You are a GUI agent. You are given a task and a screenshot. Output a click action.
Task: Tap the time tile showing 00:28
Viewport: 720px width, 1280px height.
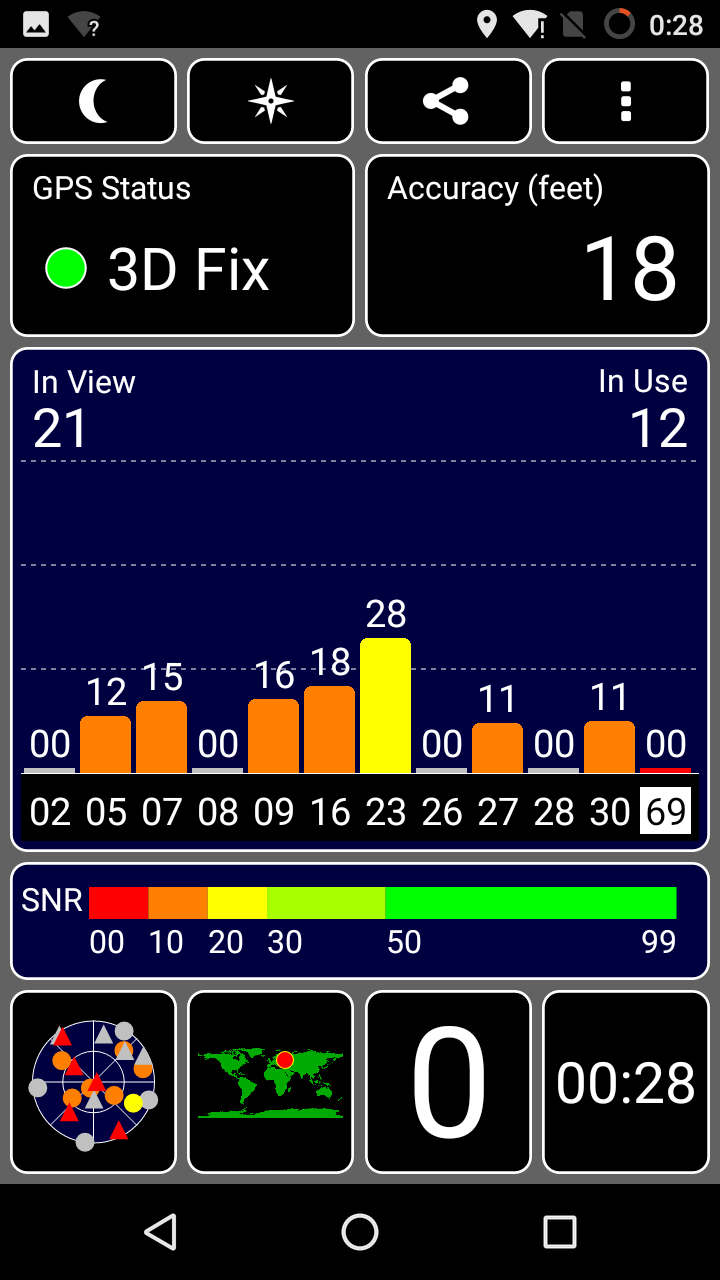[626, 1082]
